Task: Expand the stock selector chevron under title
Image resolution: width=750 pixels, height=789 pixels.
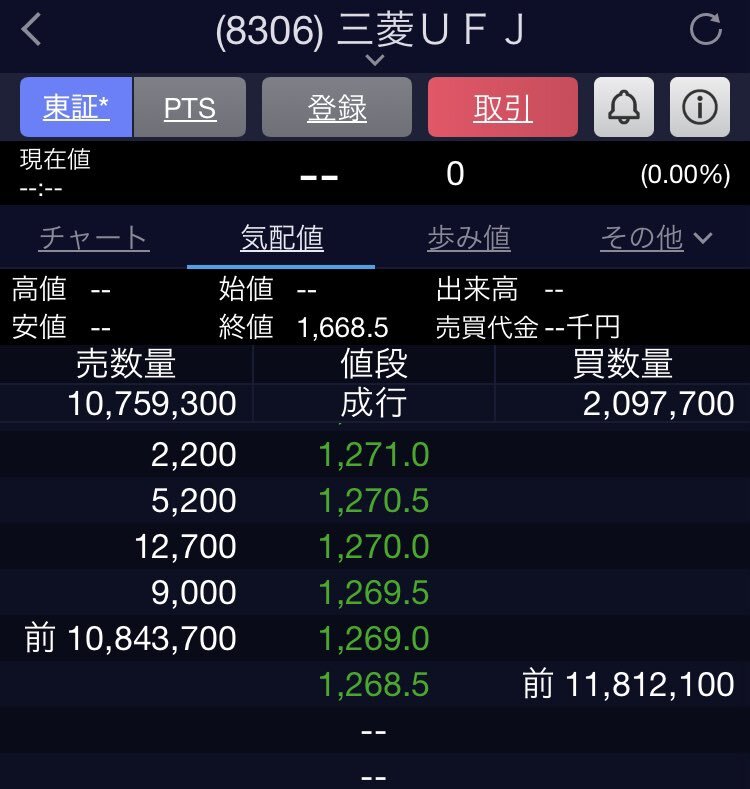Action: pyautogui.click(x=375, y=61)
